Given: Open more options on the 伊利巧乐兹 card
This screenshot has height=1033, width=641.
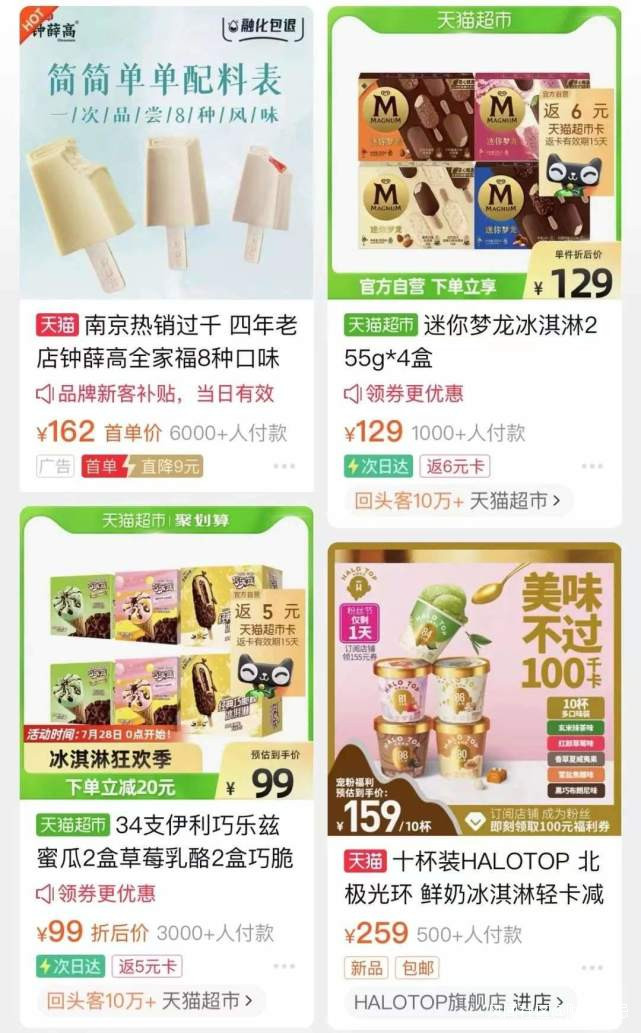Looking at the screenshot, I should click(x=284, y=966).
